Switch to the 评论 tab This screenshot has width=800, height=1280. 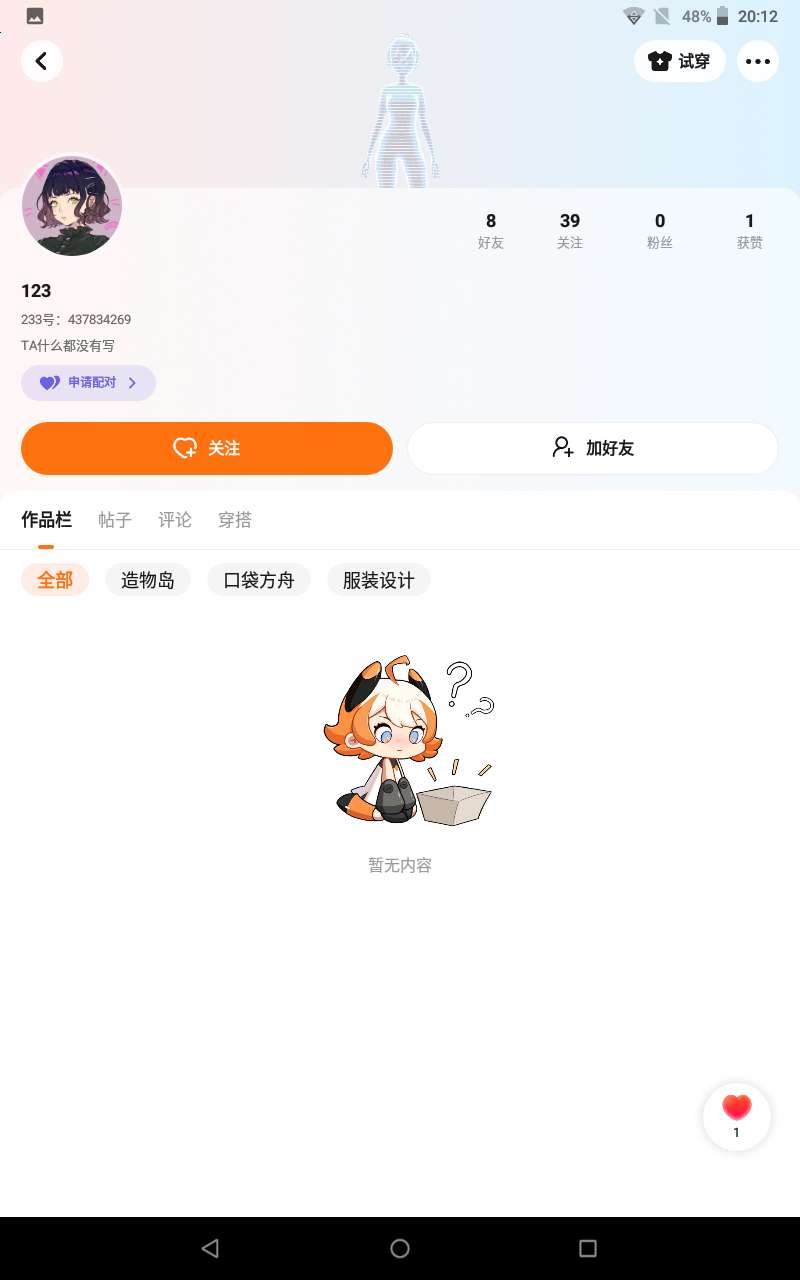click(175, 520)
